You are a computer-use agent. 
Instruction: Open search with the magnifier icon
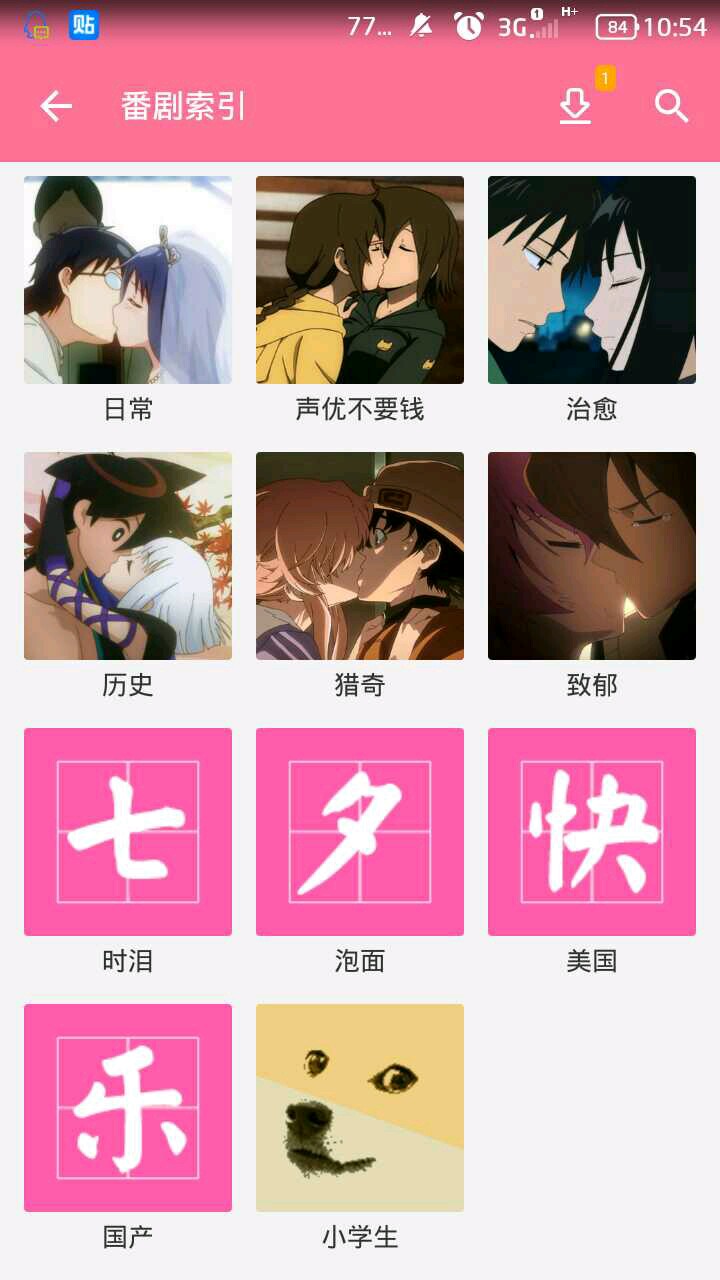coord(672,106)
